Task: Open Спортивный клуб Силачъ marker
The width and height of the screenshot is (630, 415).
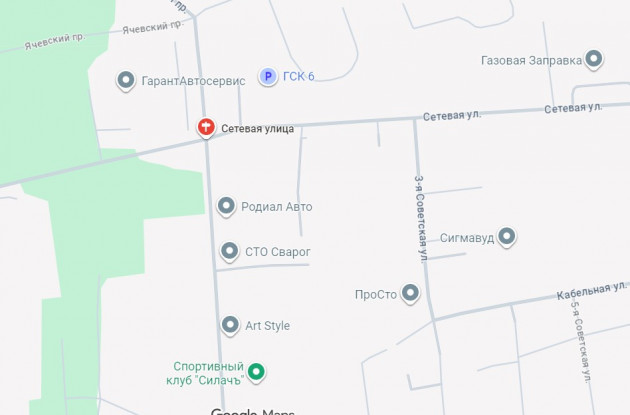Action: tap(256, 373)
